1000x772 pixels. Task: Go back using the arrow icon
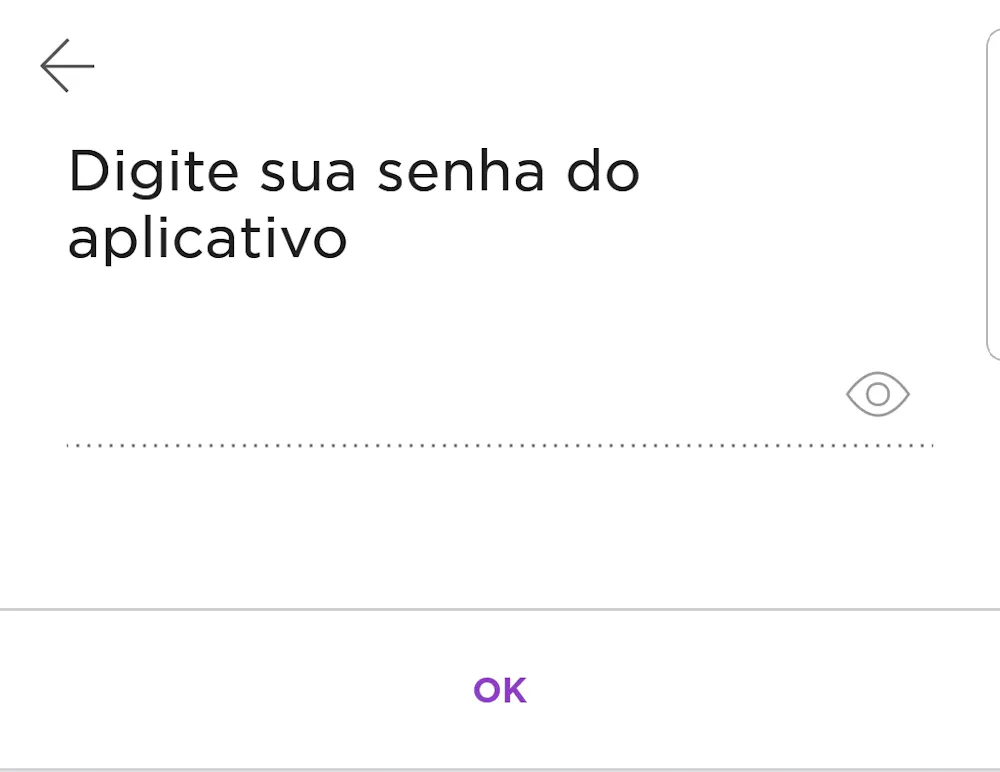click(x=67, y=66)
